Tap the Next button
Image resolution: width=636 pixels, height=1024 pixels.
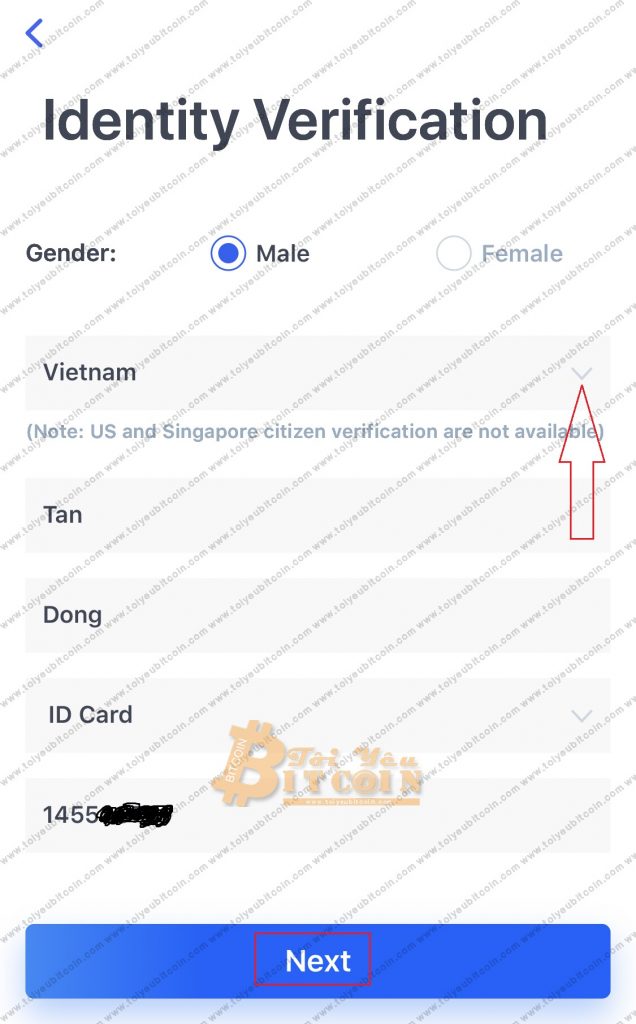[x=317, y=961]
